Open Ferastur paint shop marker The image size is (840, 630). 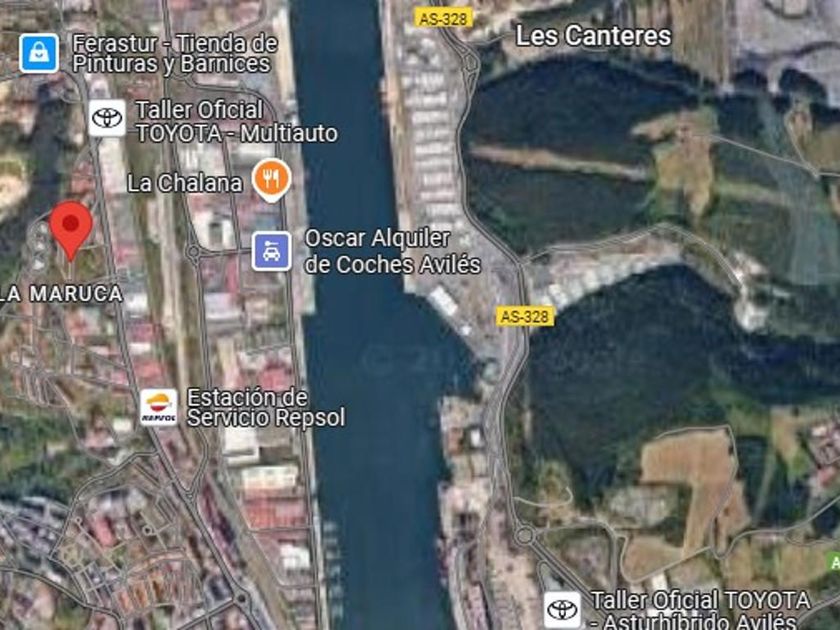pyautogui.click(x=39, y=53)
